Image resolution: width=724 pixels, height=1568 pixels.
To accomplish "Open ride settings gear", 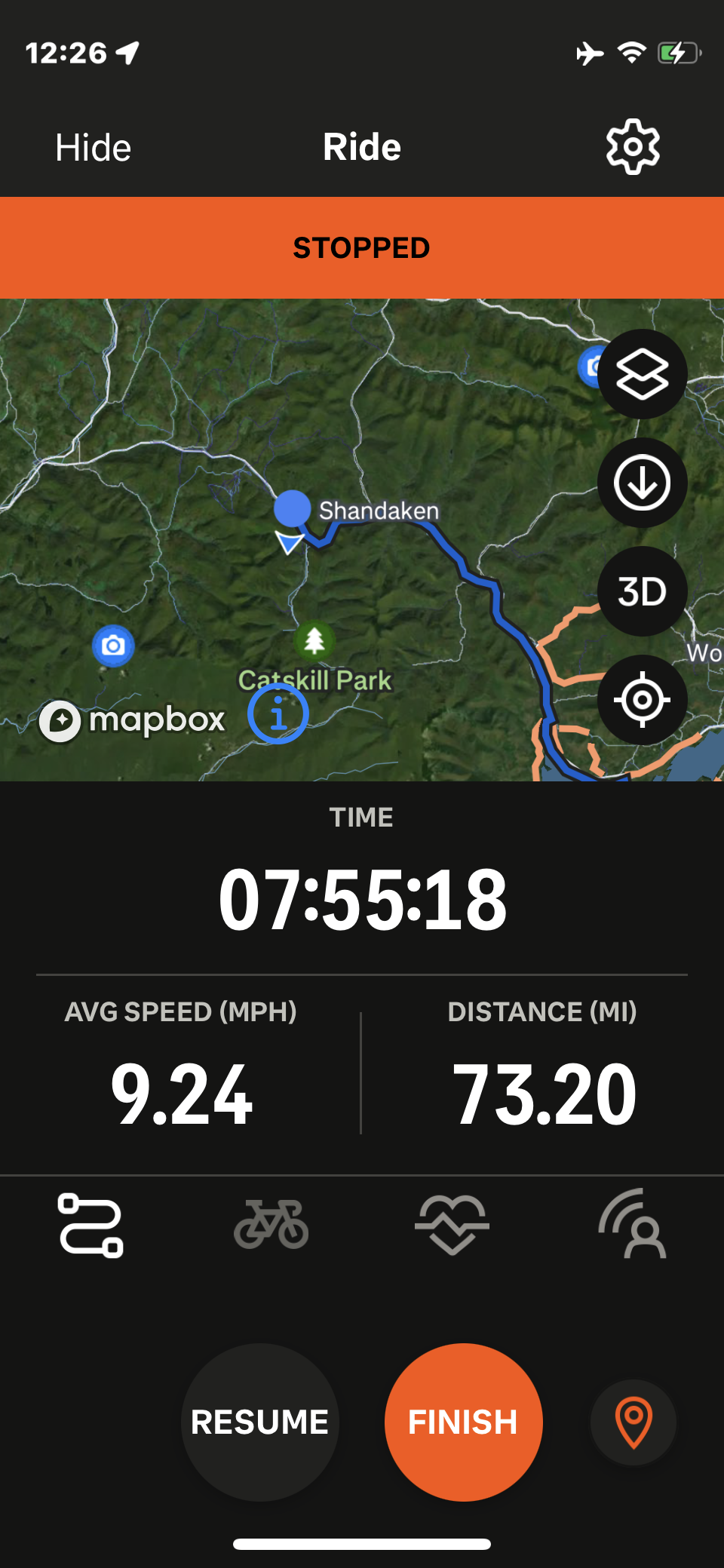I will click(633, 147).
